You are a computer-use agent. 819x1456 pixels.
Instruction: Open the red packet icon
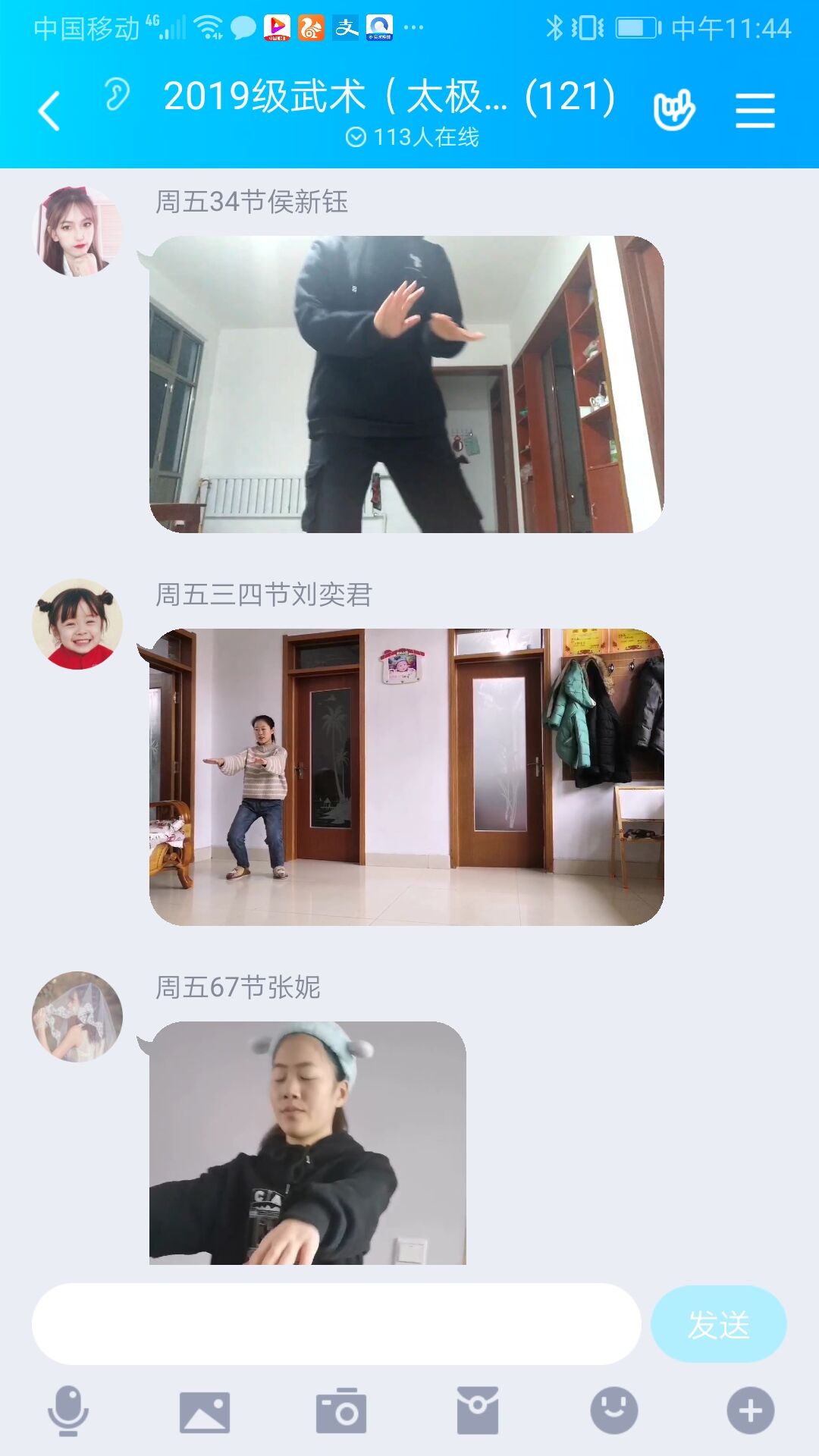pyautogui.click(x=478, y=1410)
